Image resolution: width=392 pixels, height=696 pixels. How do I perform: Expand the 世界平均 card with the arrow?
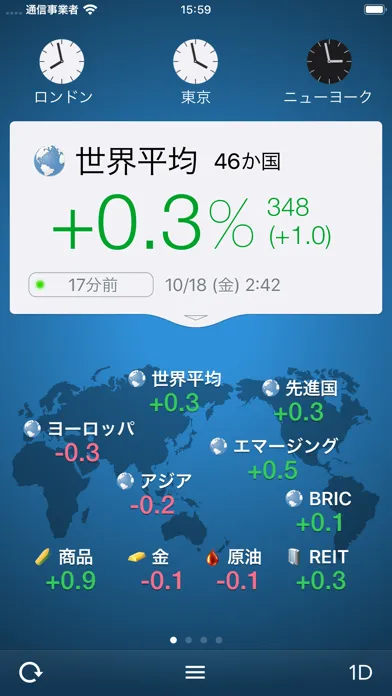point(196,318)
